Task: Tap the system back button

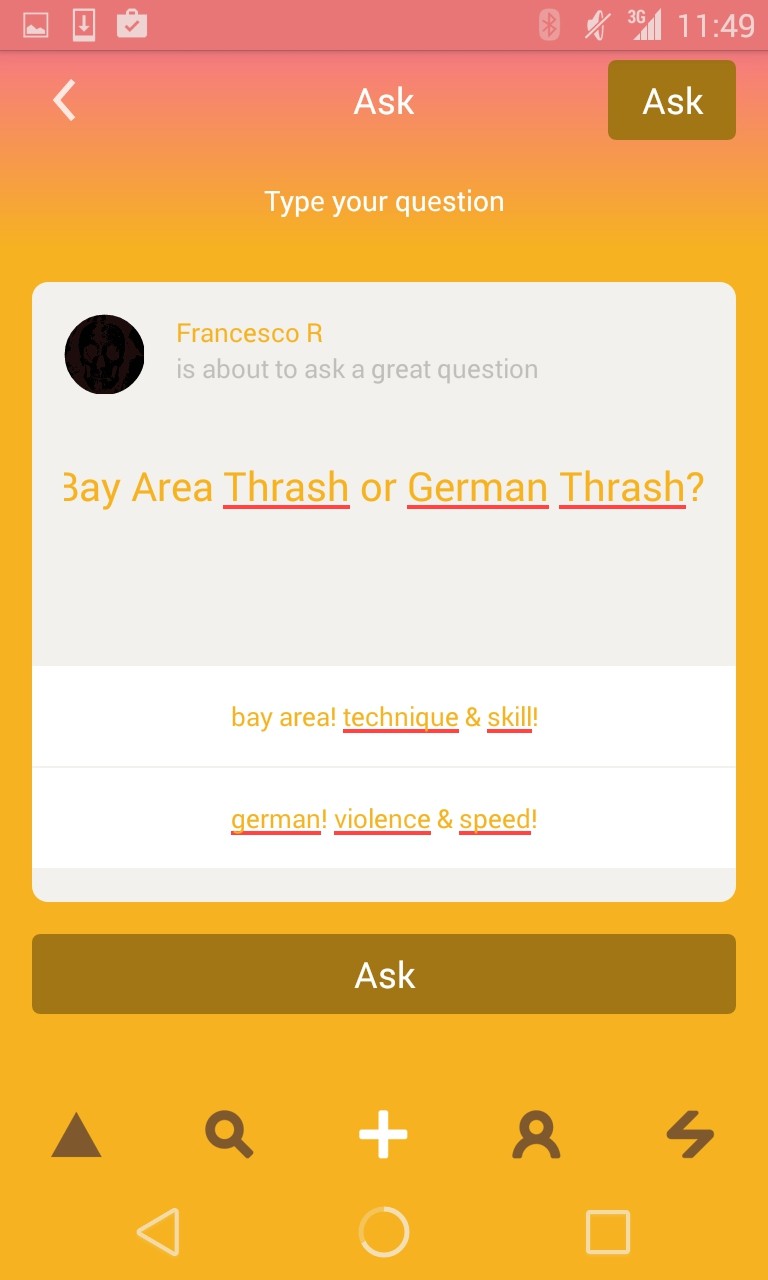Action: click(158, 1232)
